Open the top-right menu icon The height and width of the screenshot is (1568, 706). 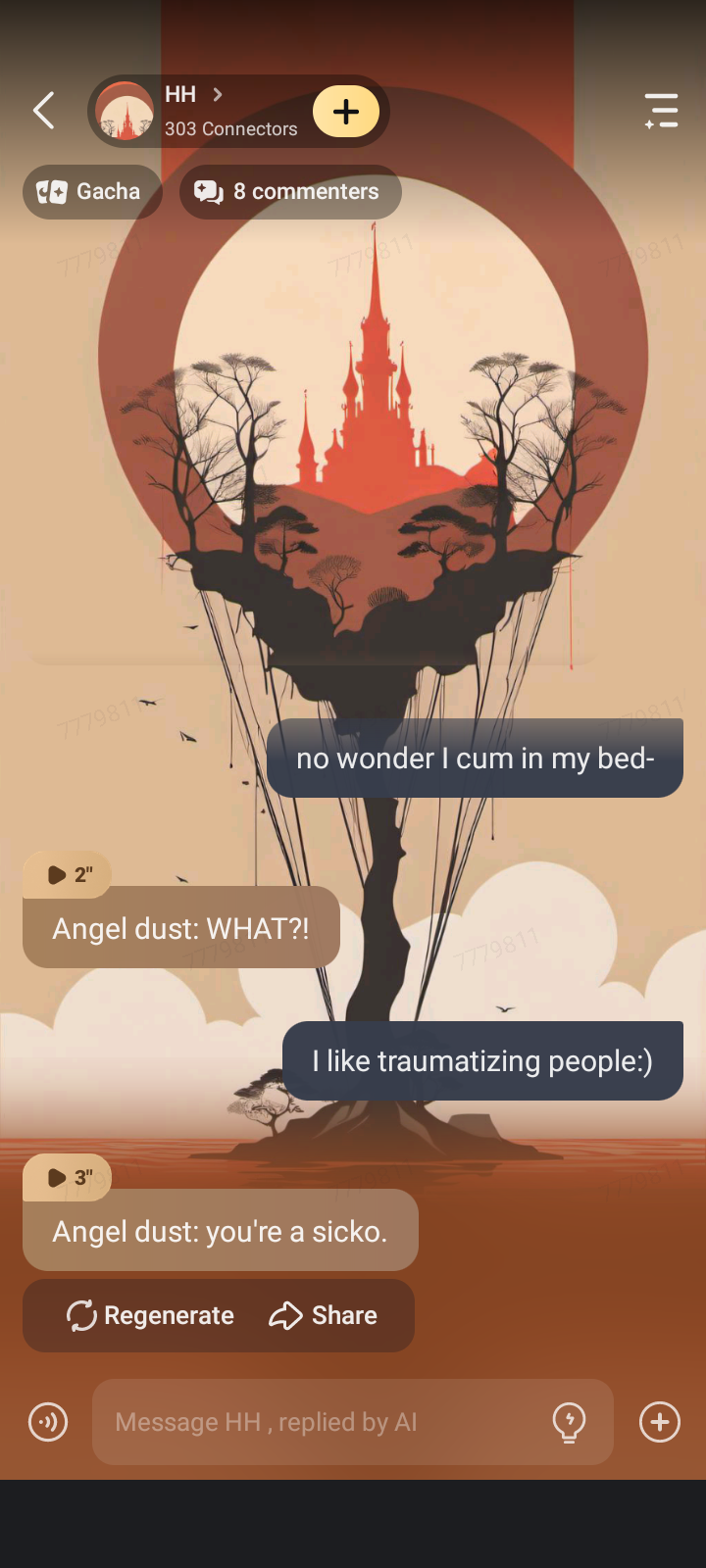662,111
